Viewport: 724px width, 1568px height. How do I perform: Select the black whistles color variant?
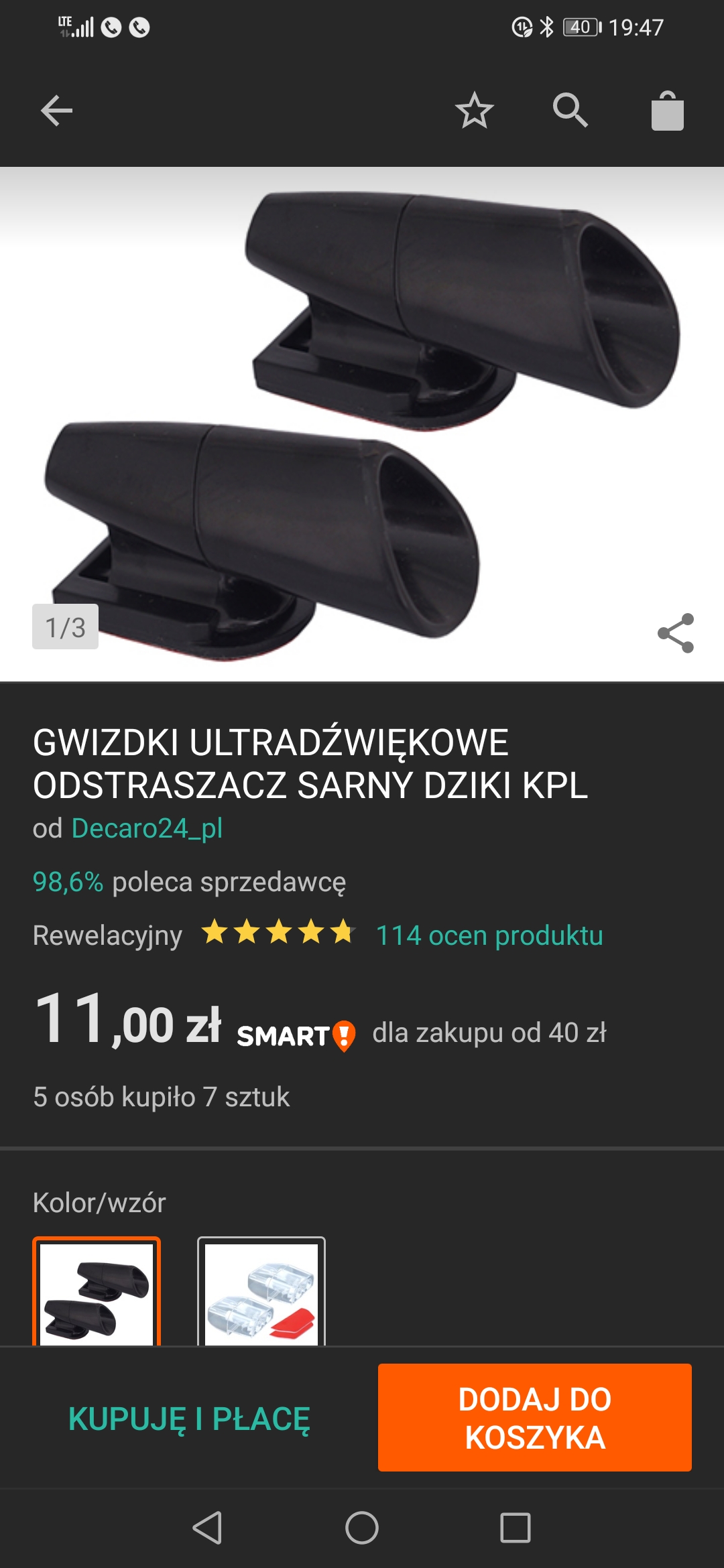pyautogui.click(x=97, y=1291)
